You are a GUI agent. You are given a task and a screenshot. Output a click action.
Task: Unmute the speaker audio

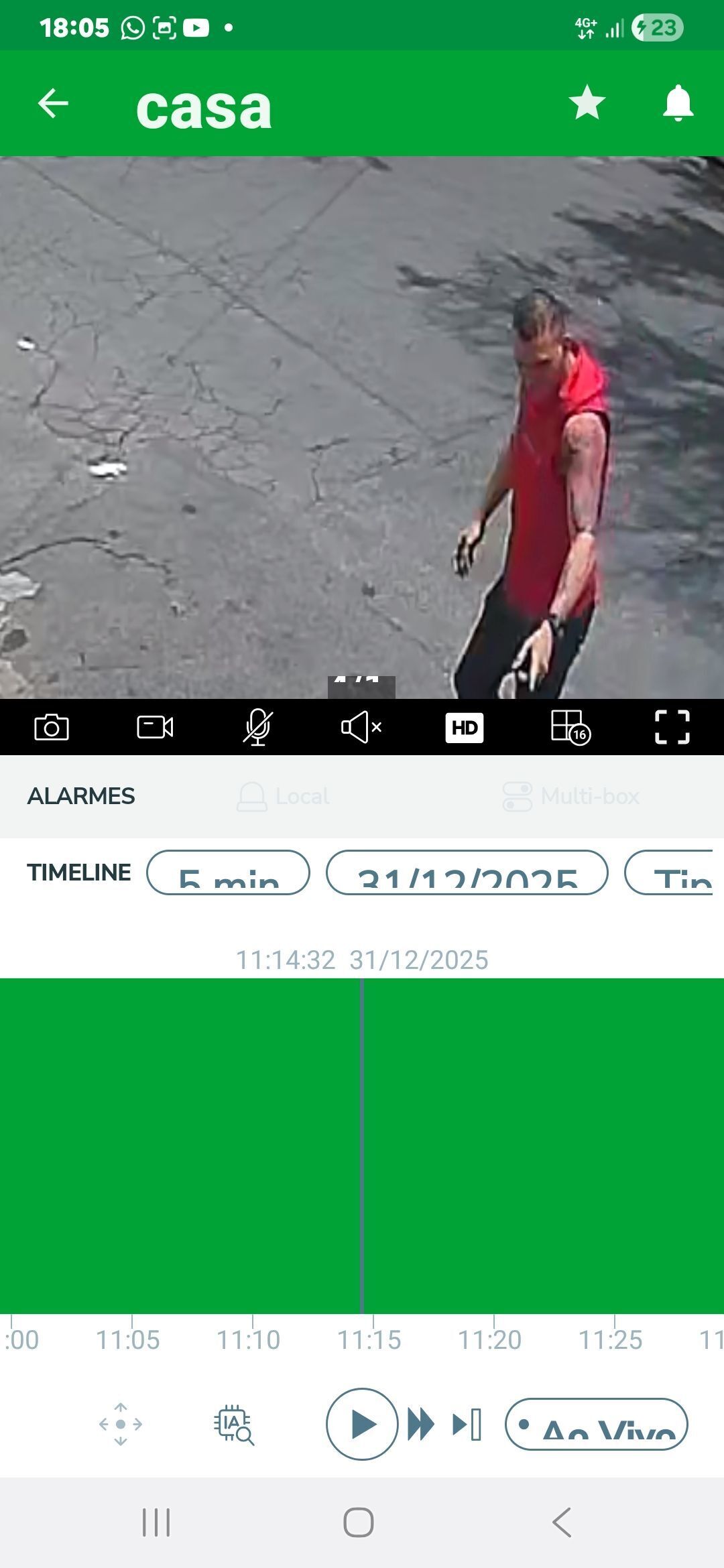pos(361,727)
